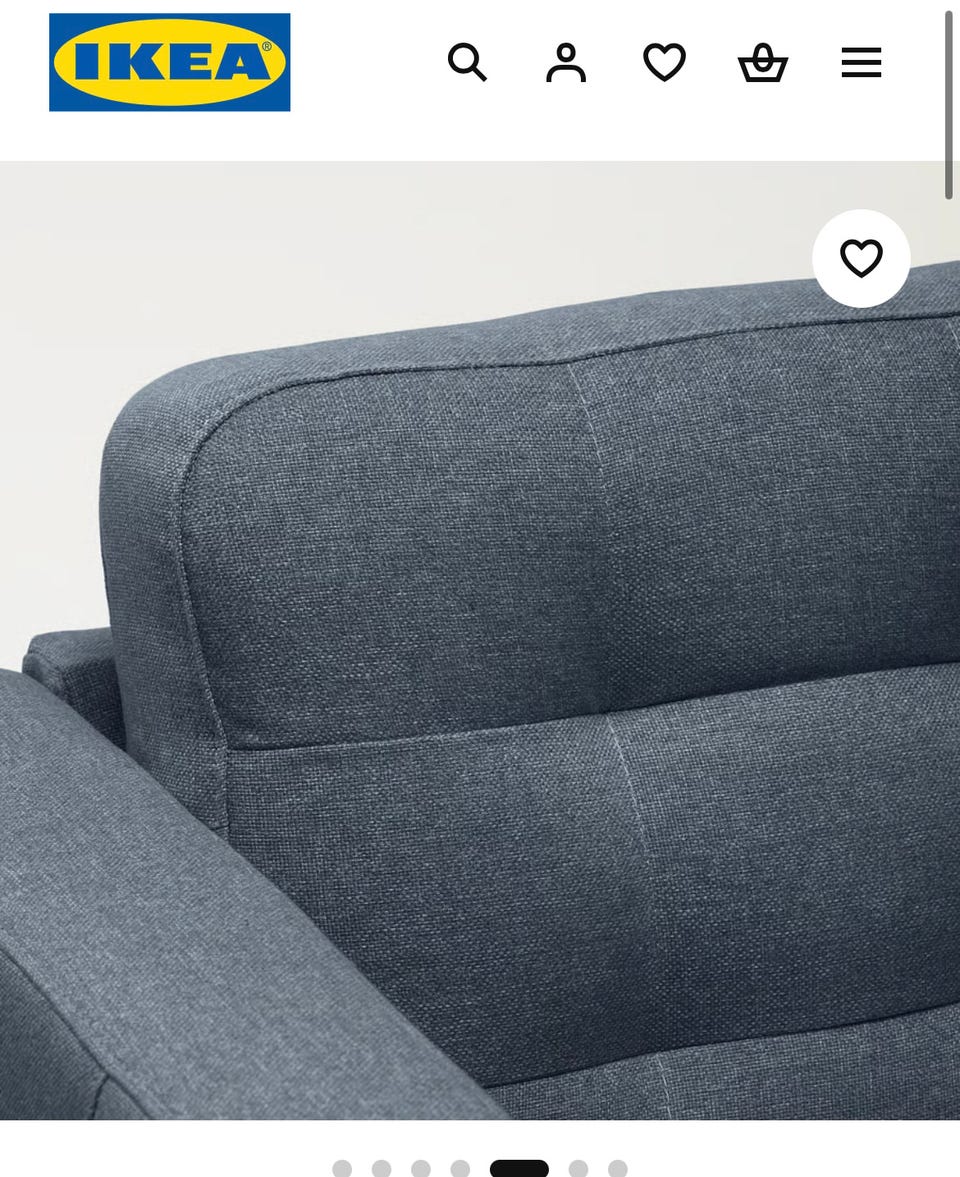Viewport: 960px width, 1177px height.
Task: Open the favourites heart in header
Action: (664, 63)
